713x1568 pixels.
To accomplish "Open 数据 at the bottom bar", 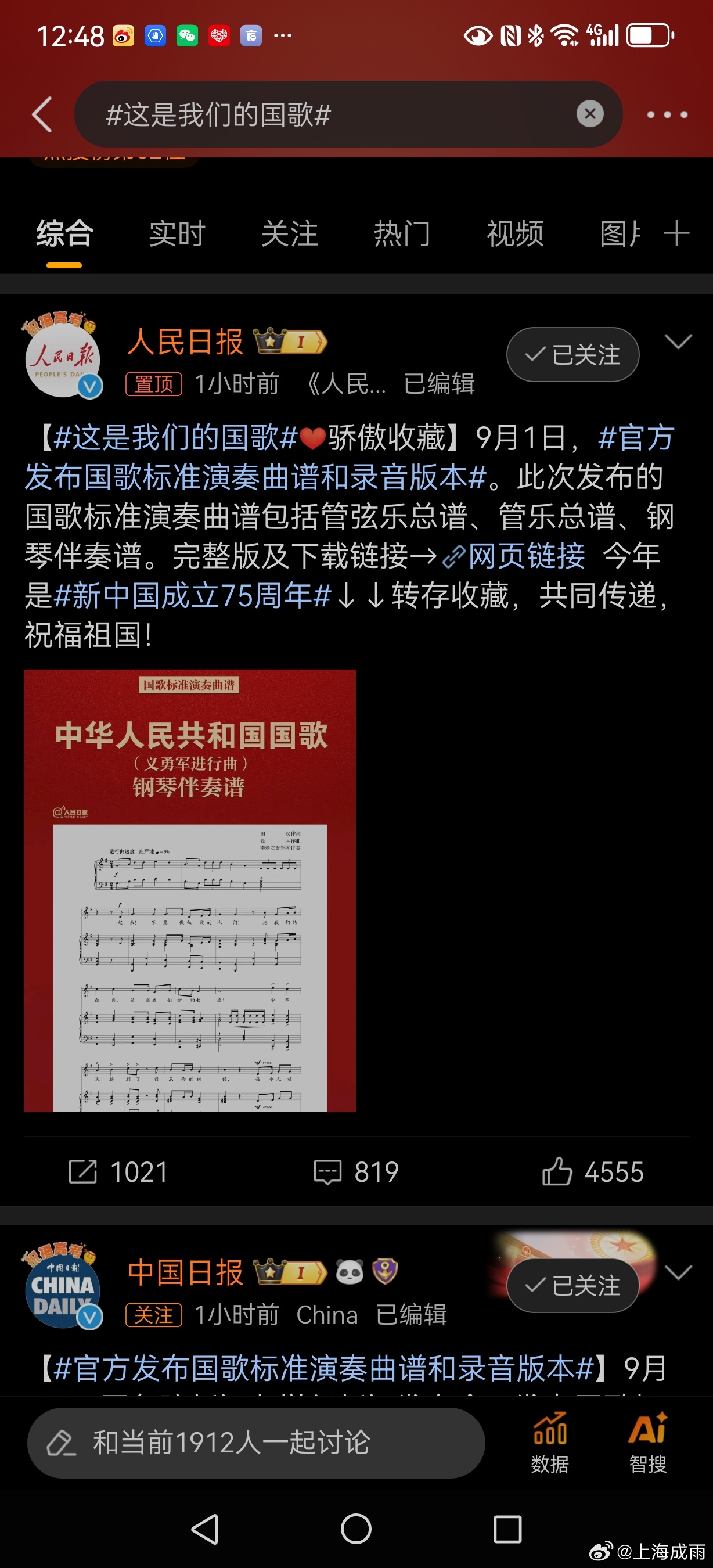I will pos(550,1443).
